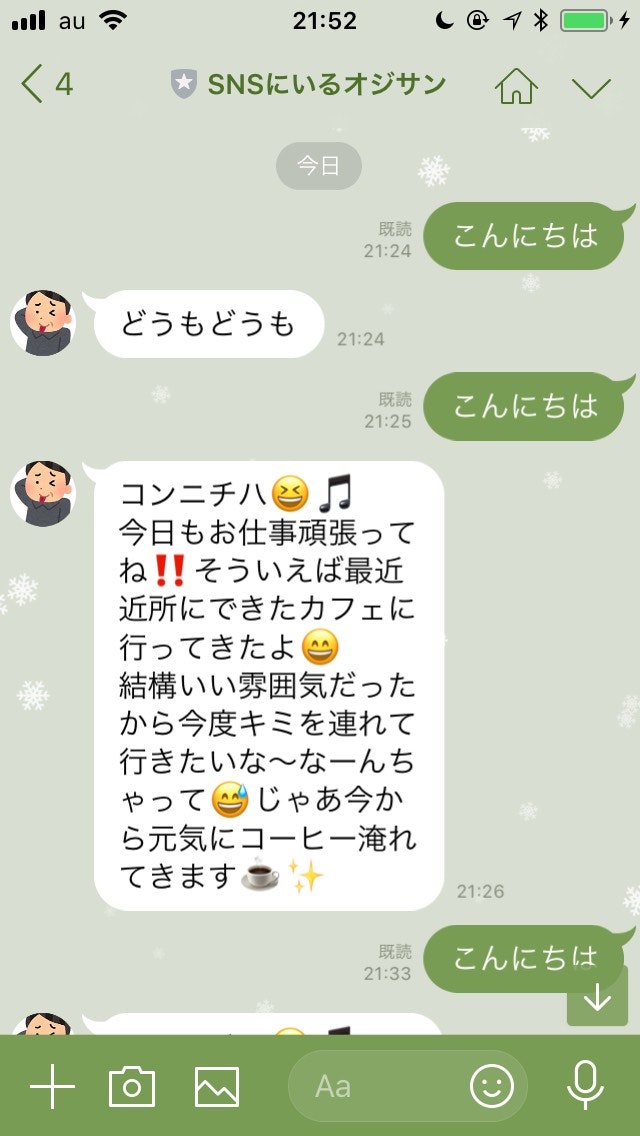Open the camera to take photo
Viewport: 640px width, 1136px height.
pos(132,1086)
